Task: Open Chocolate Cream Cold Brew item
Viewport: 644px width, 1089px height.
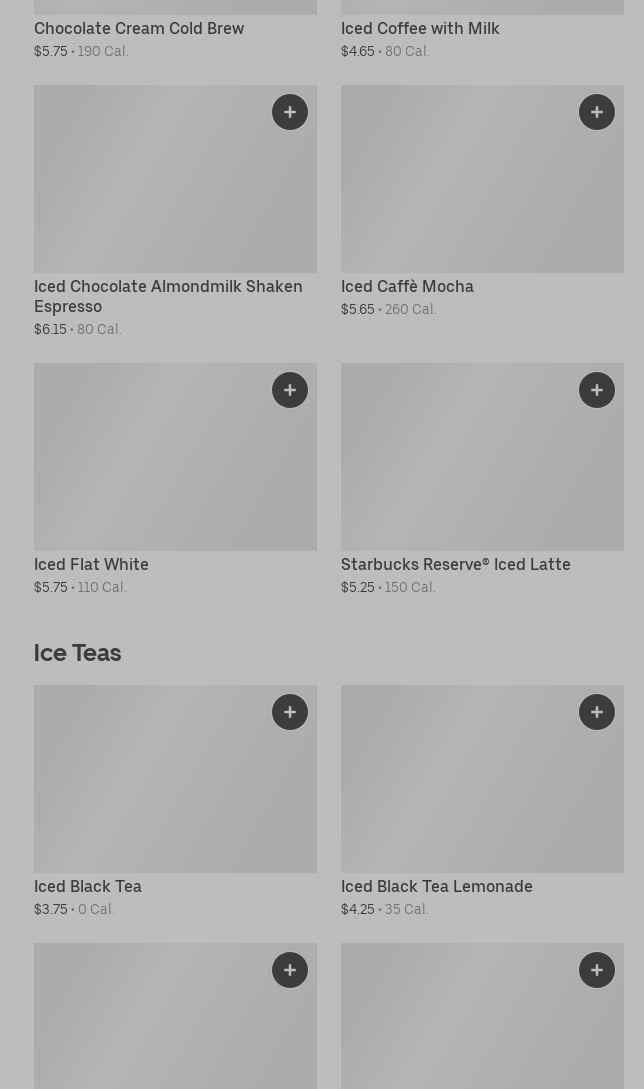Action: click(139, 28)
